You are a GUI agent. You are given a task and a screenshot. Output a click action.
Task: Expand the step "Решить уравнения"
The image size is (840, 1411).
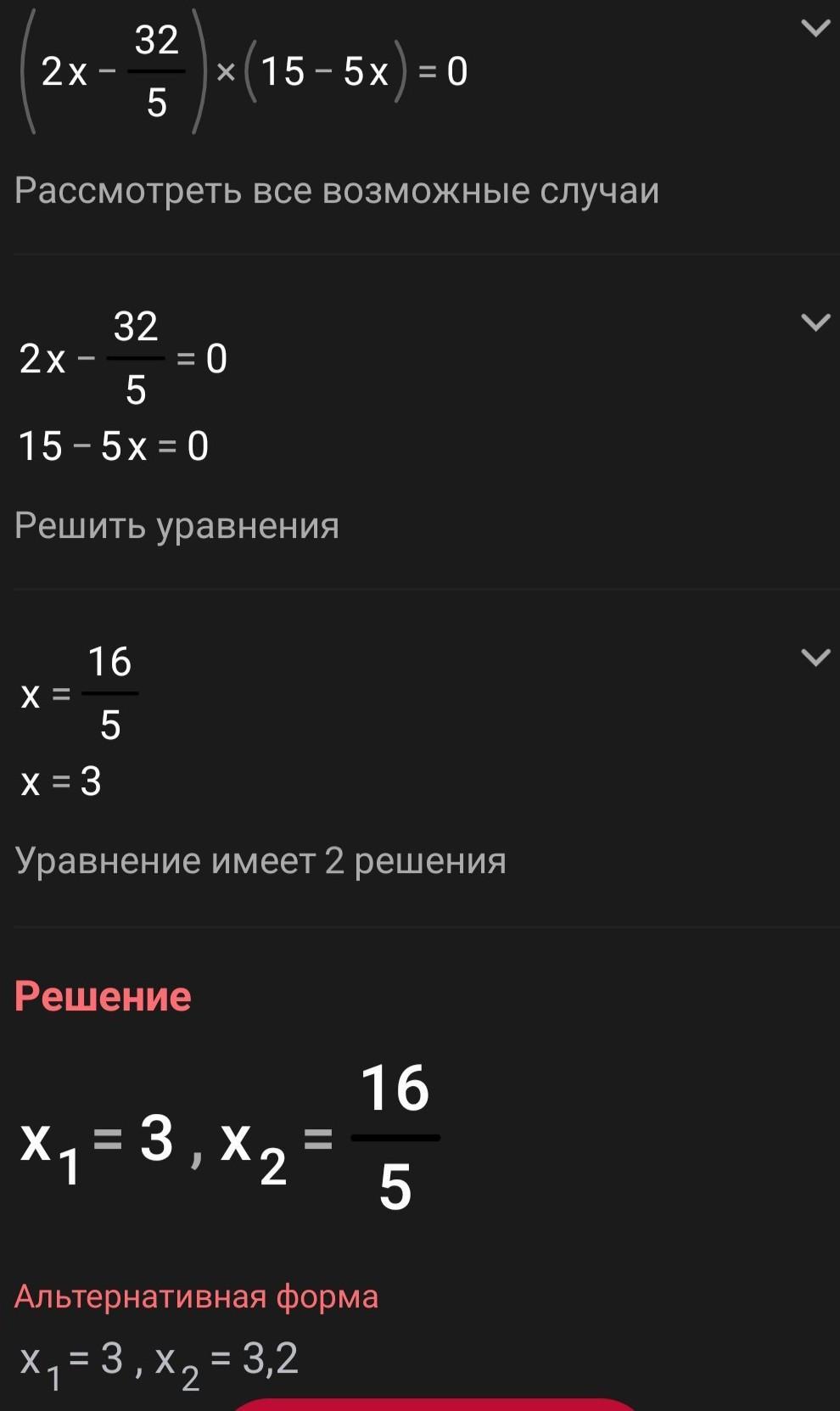coord(815,322)
